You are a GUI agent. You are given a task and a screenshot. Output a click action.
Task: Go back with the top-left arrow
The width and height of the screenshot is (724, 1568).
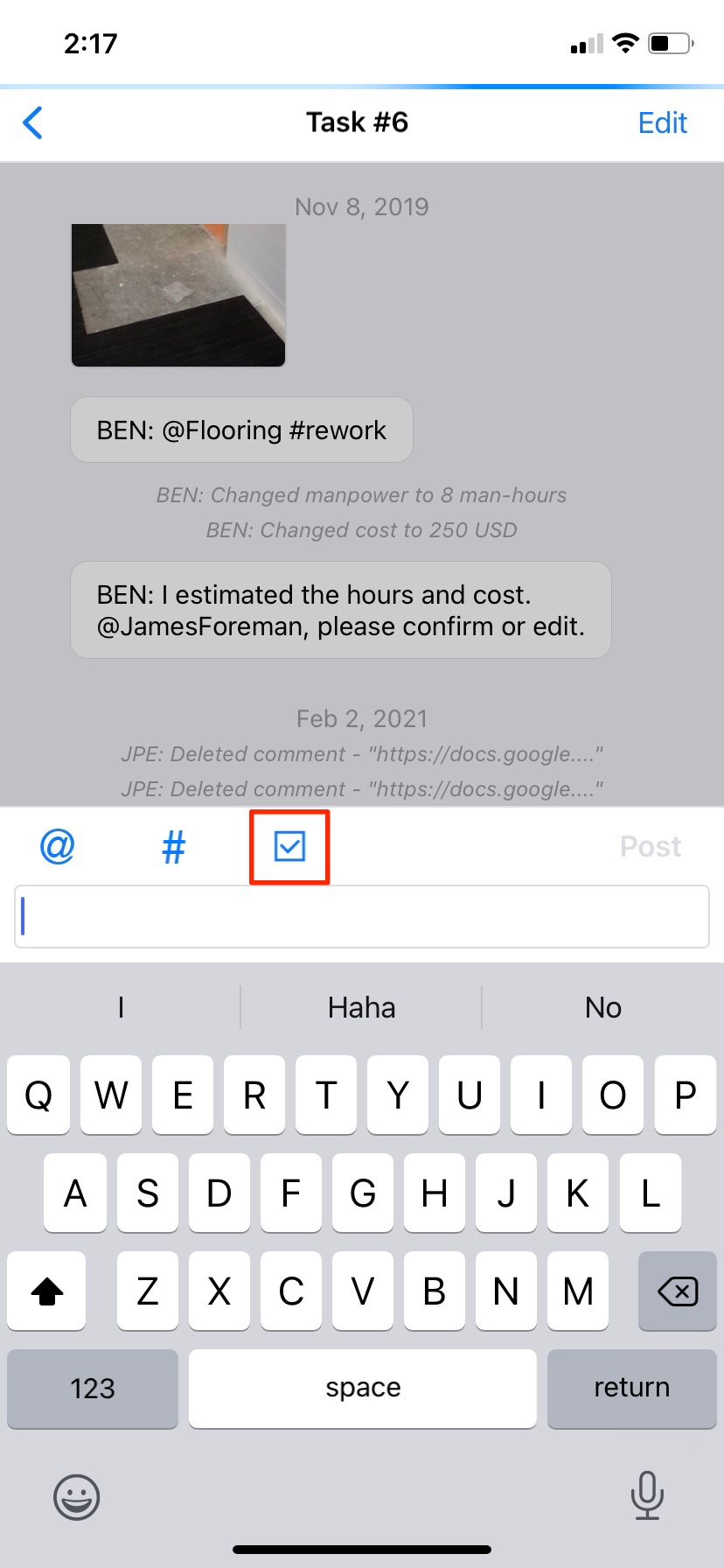point(33,122)
